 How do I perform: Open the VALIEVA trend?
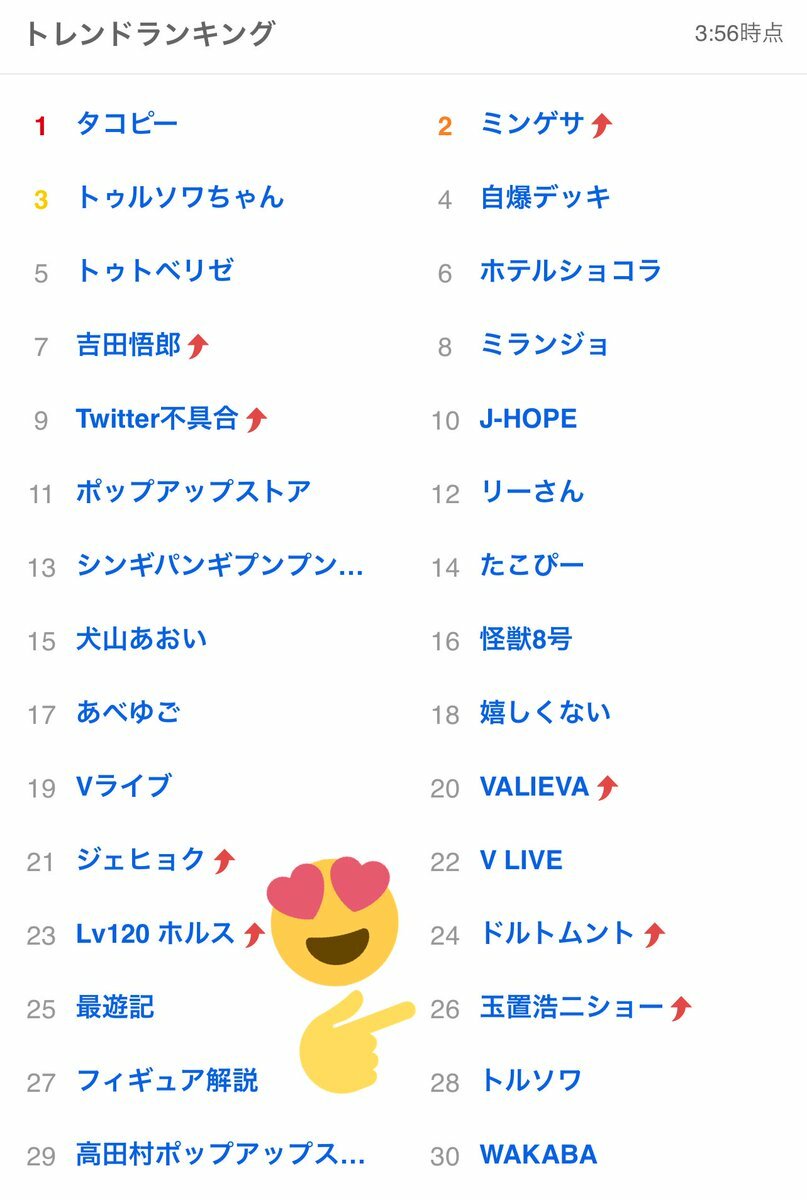click(x=534, y=787)
